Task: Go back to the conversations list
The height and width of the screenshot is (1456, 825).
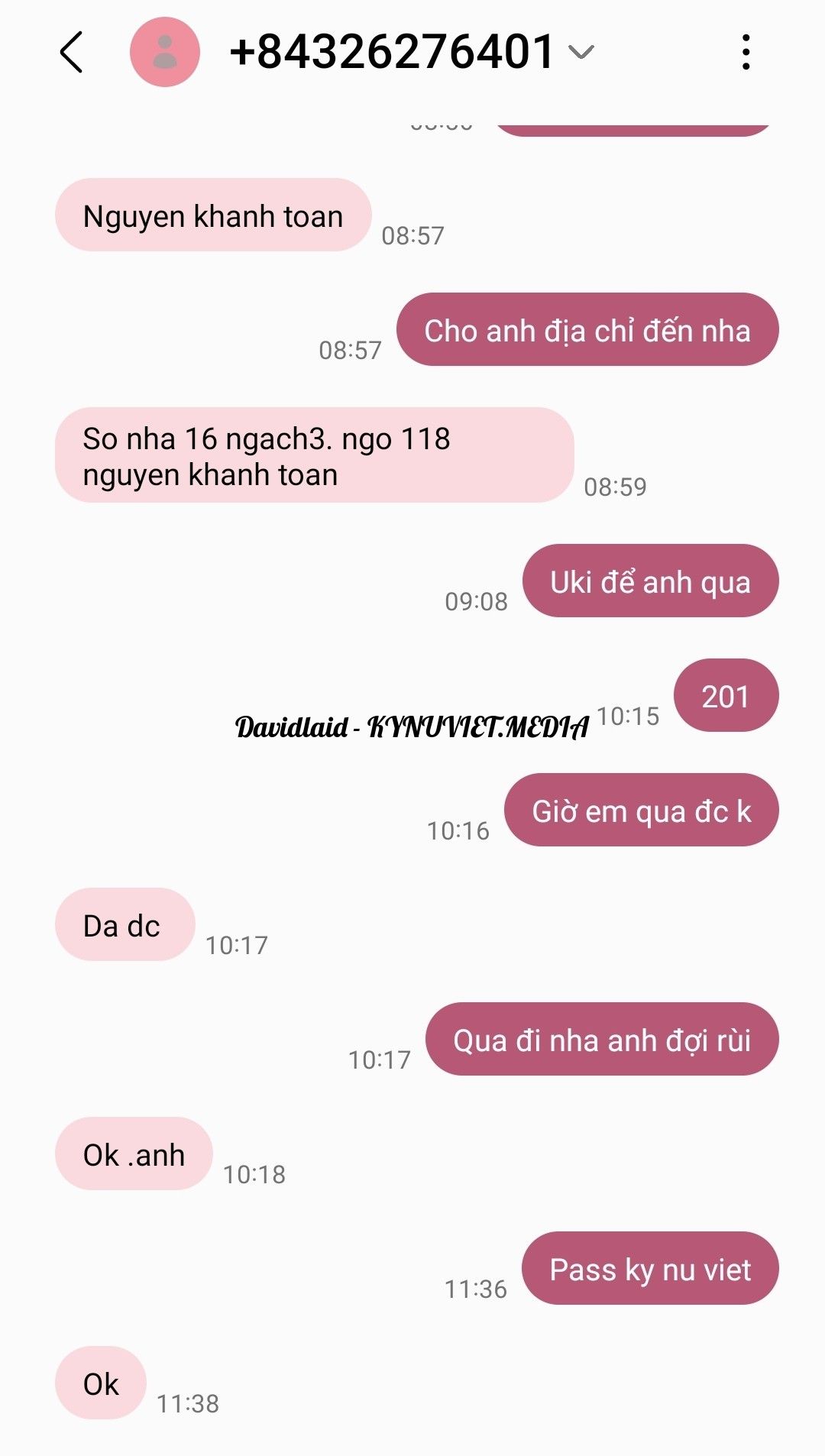Action: point(71,52)
